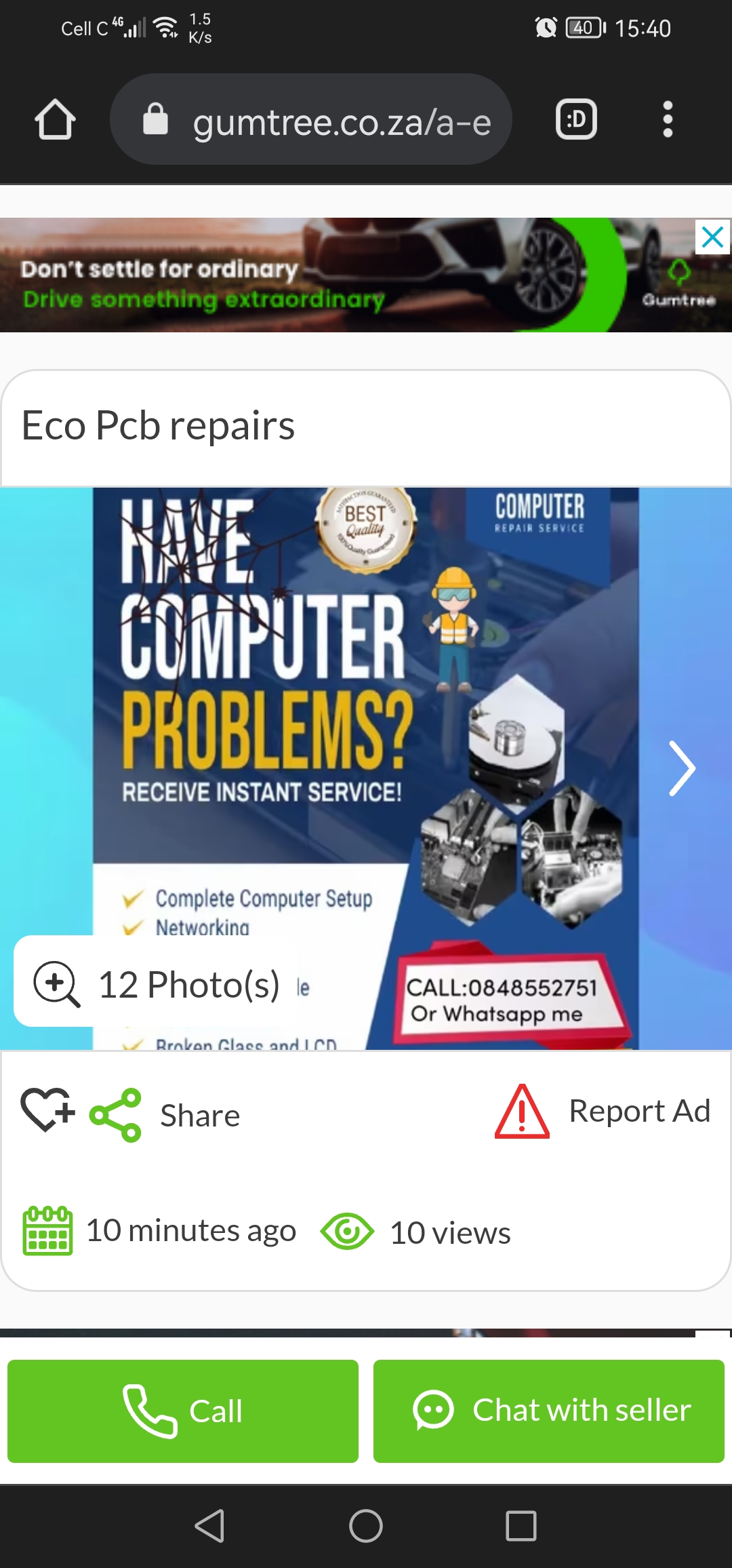Screen dimensions: 732x1568
Task: Save this ad to favourites
Action: point(47,1110)
